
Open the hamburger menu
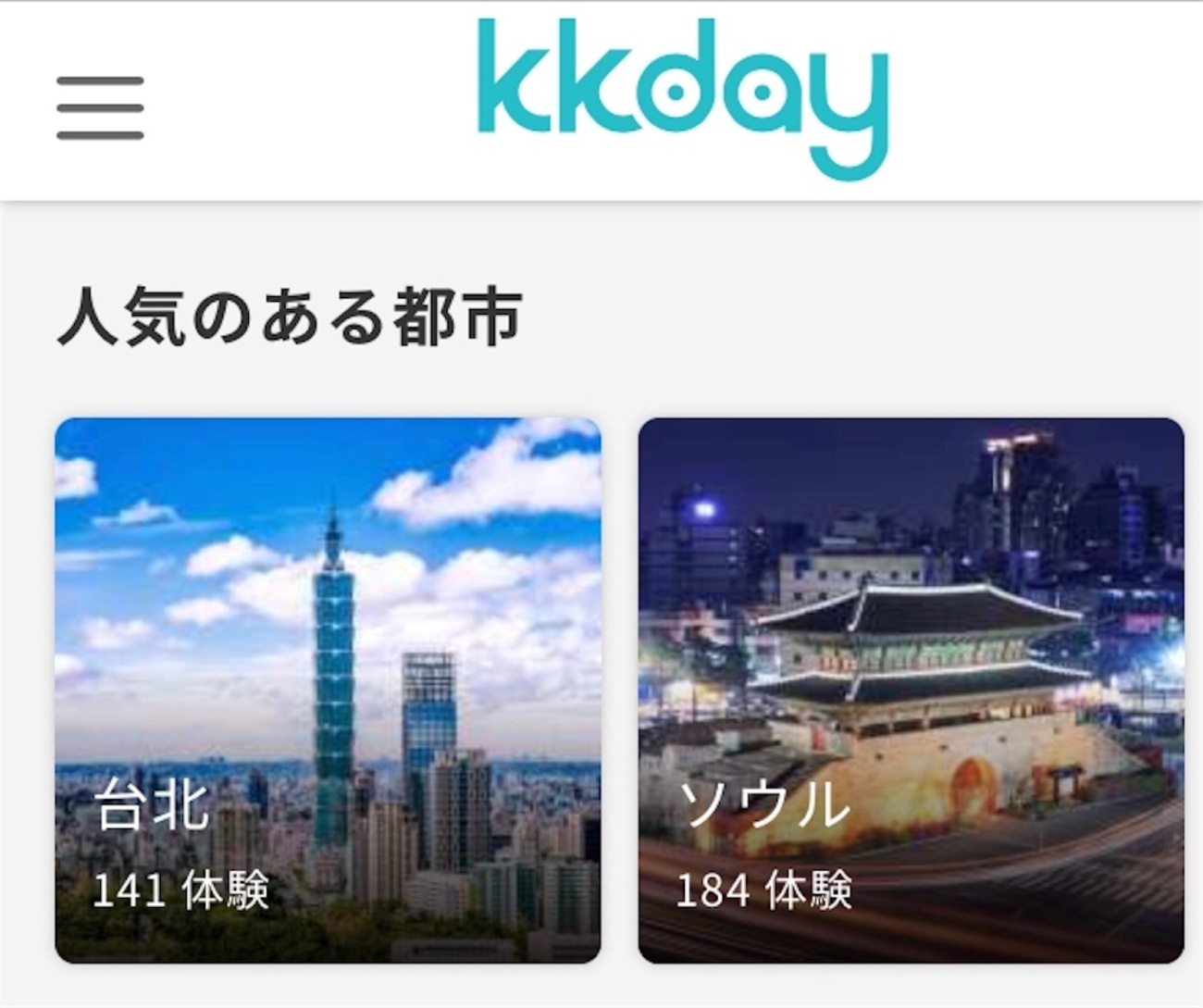(x=100, y=107)
